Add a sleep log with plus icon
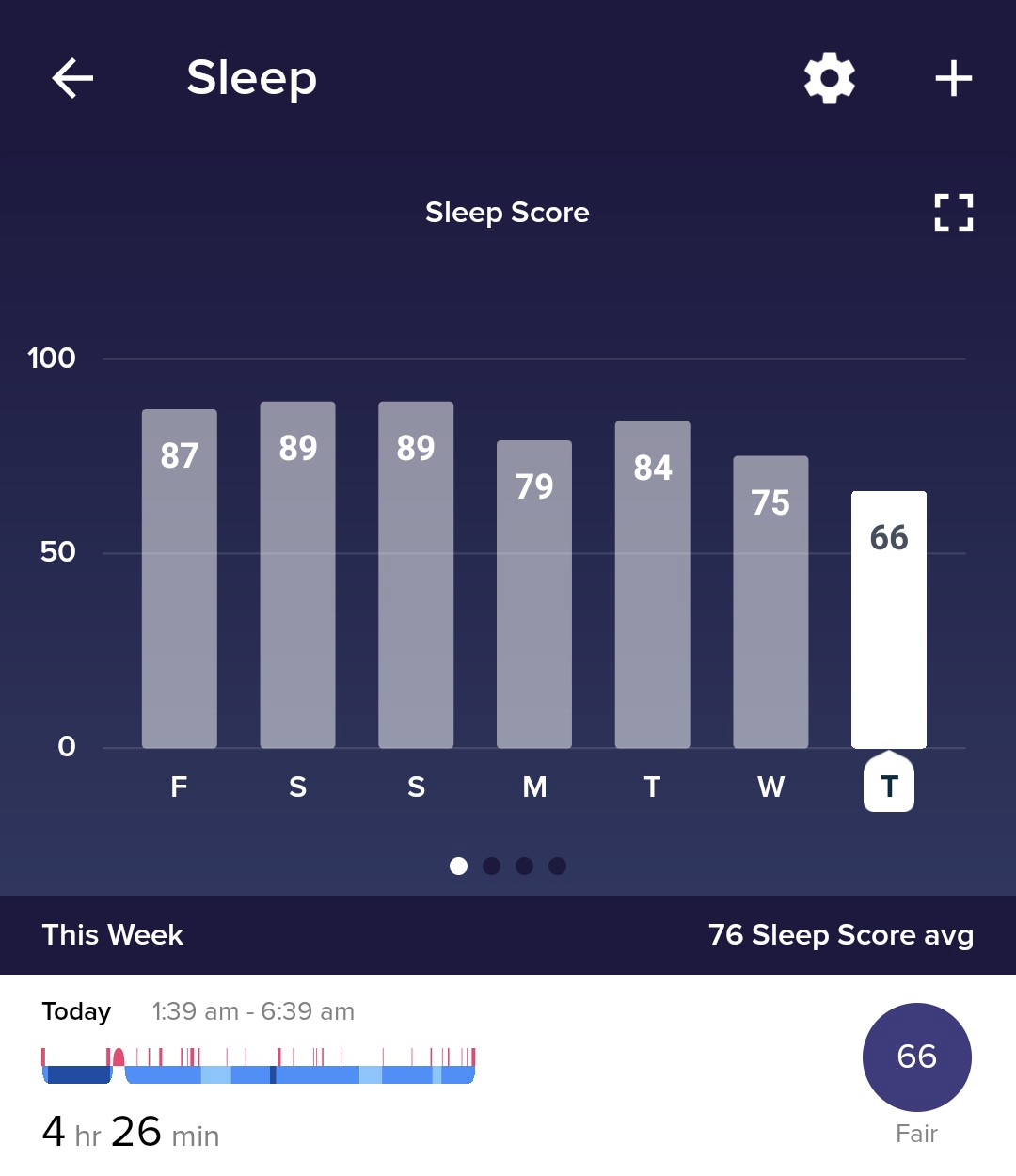 pyautogui.click(x=953, y=78)
